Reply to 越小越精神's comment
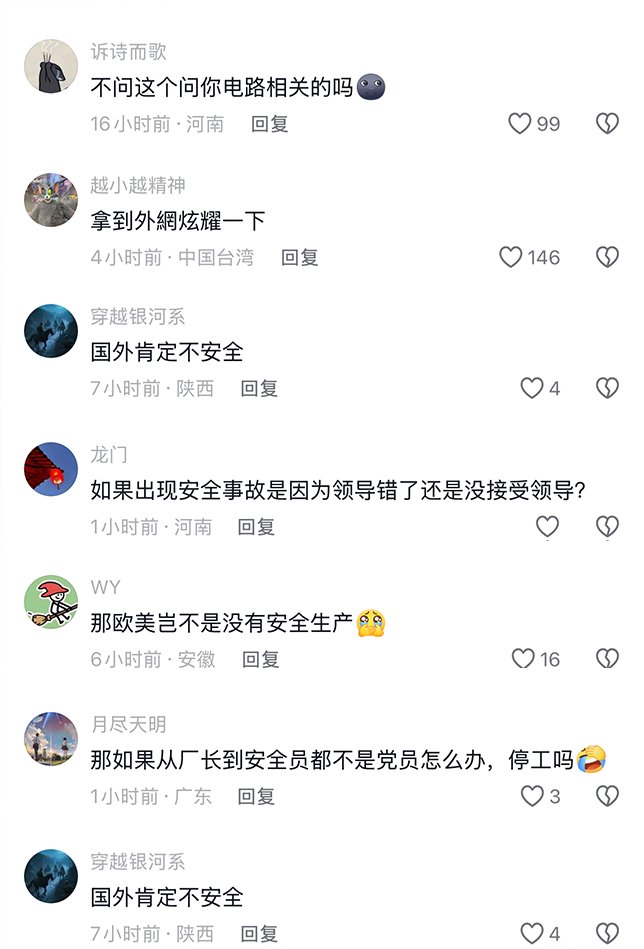This screenshot has width=644, height=949. coord(299,257)
